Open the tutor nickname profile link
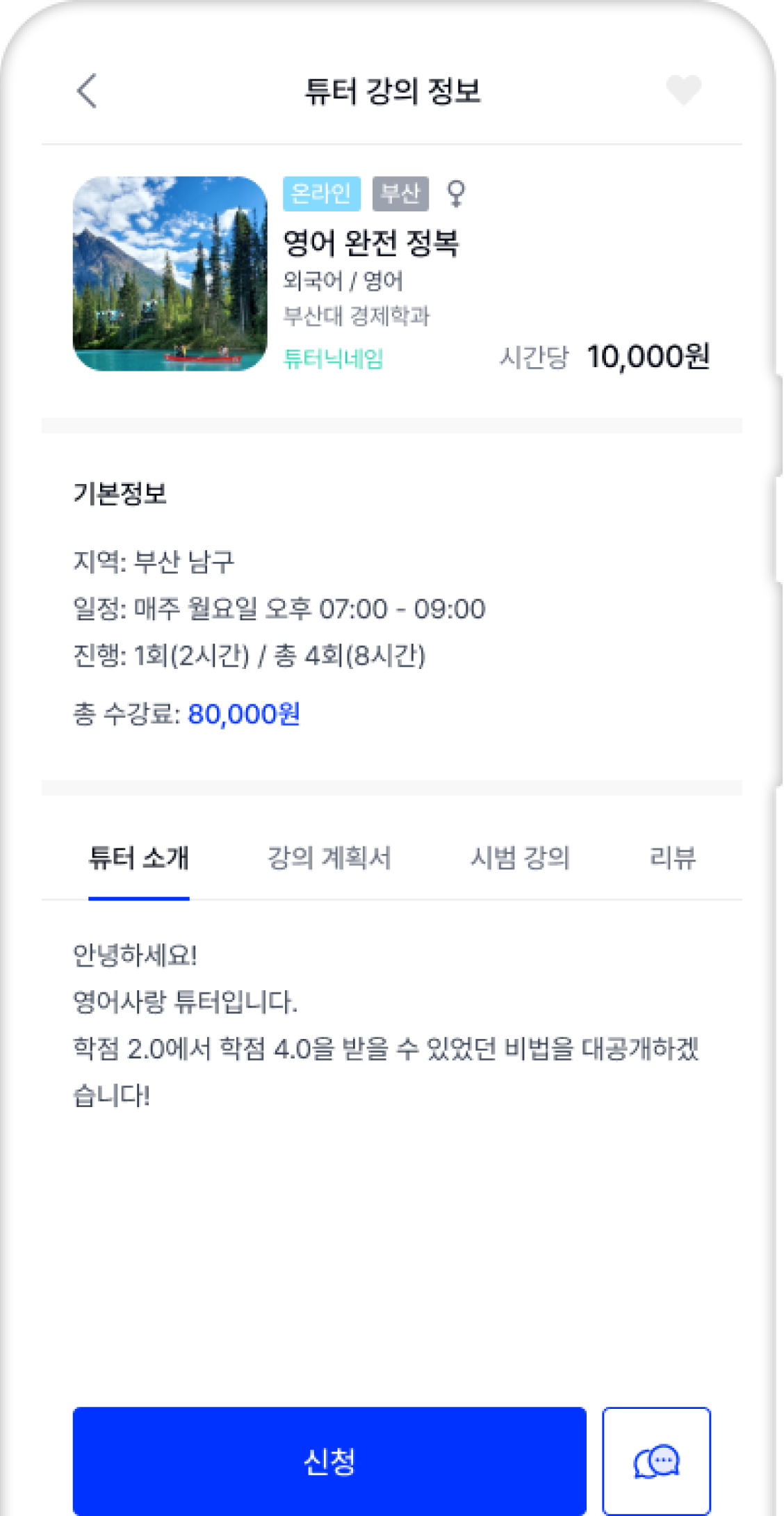784x1516 pixels. click(x=333, y=359)
